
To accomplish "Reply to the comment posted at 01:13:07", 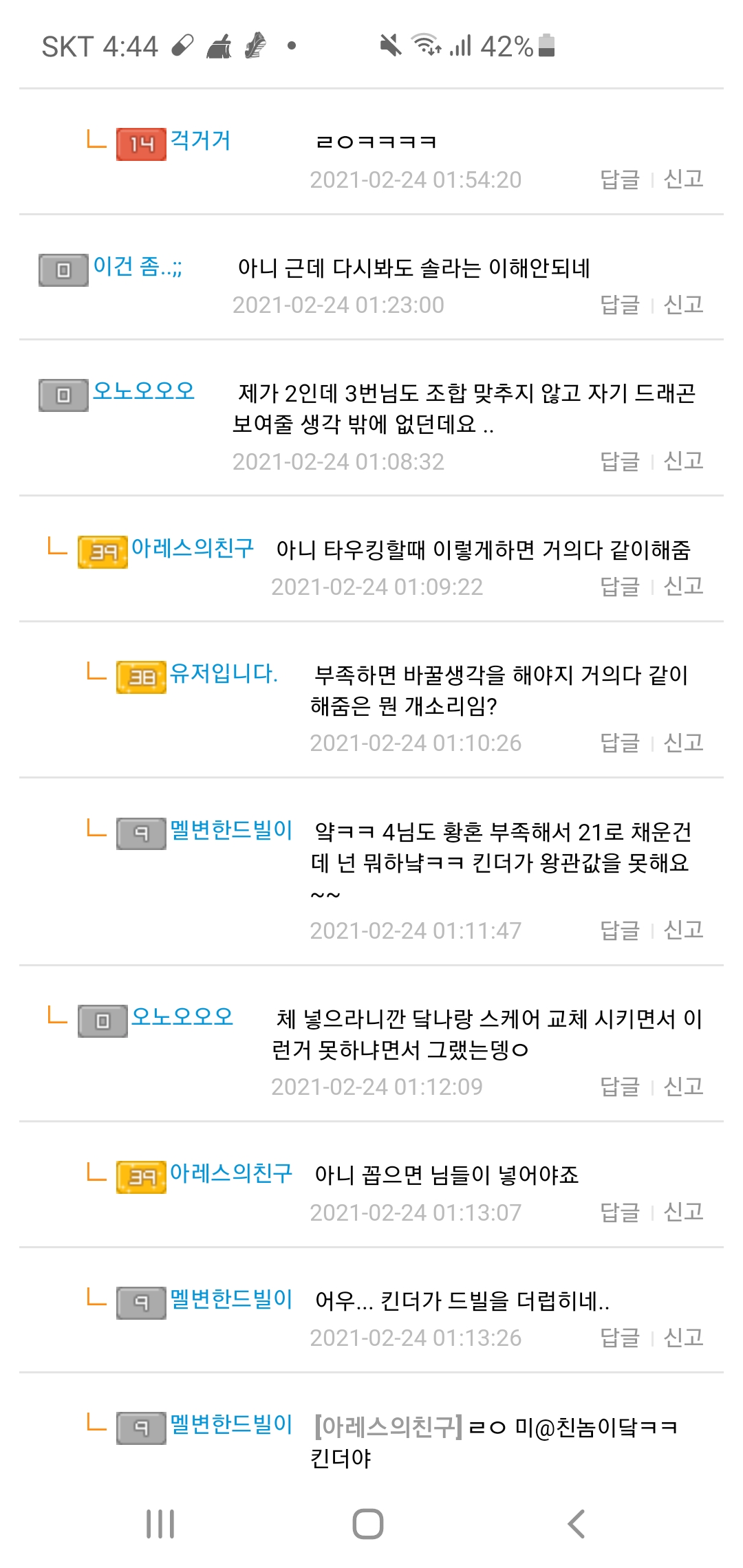I will click(x=620, y=1212).
